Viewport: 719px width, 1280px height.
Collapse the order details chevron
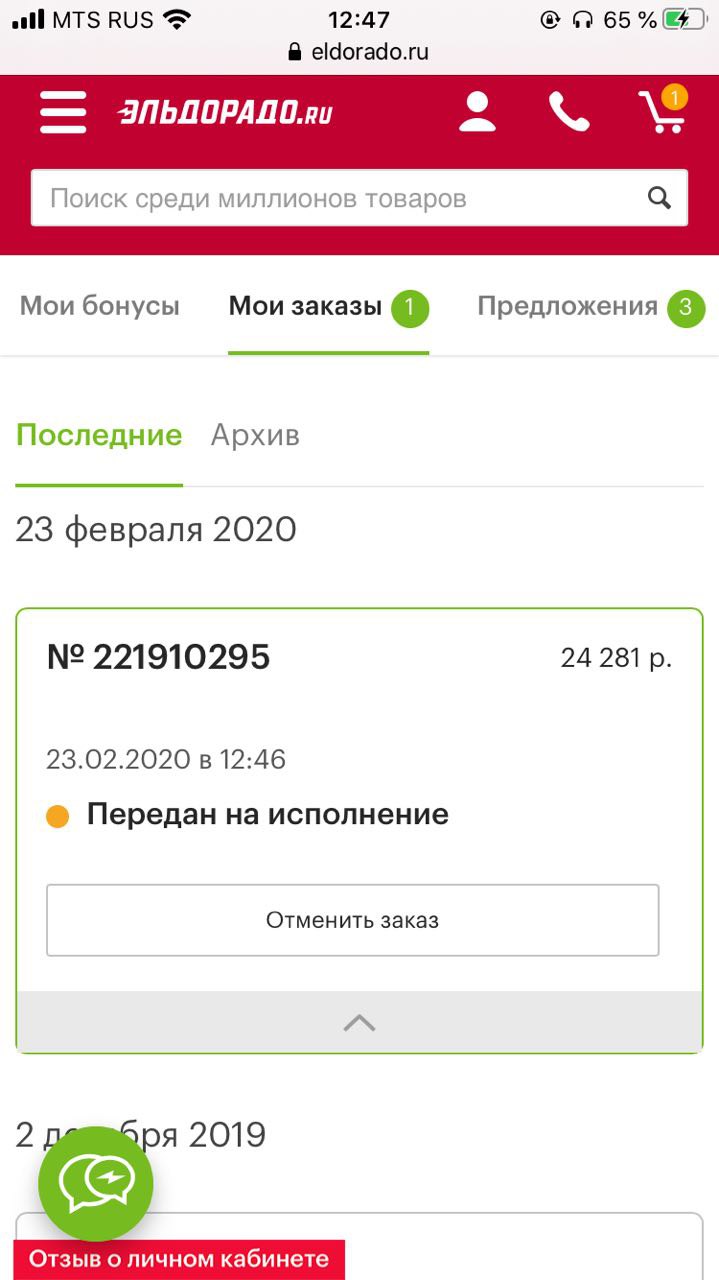pyautogui.click(x=359, y=1022)
